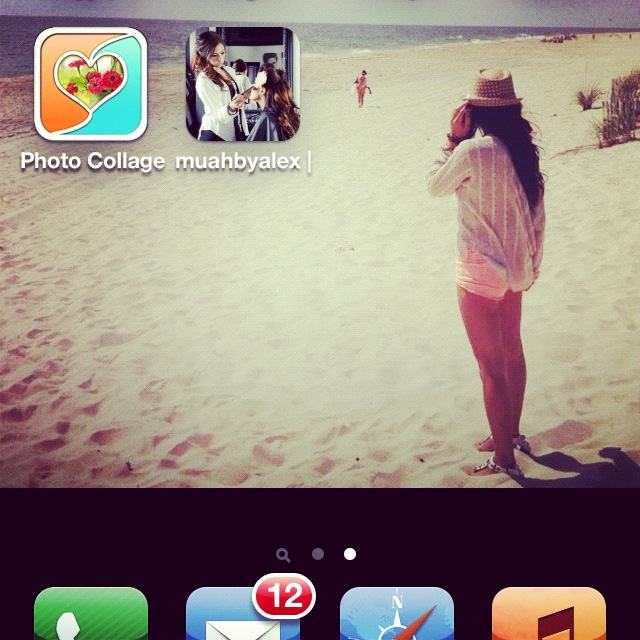Open the Music app in the dock

coord(549,615)
